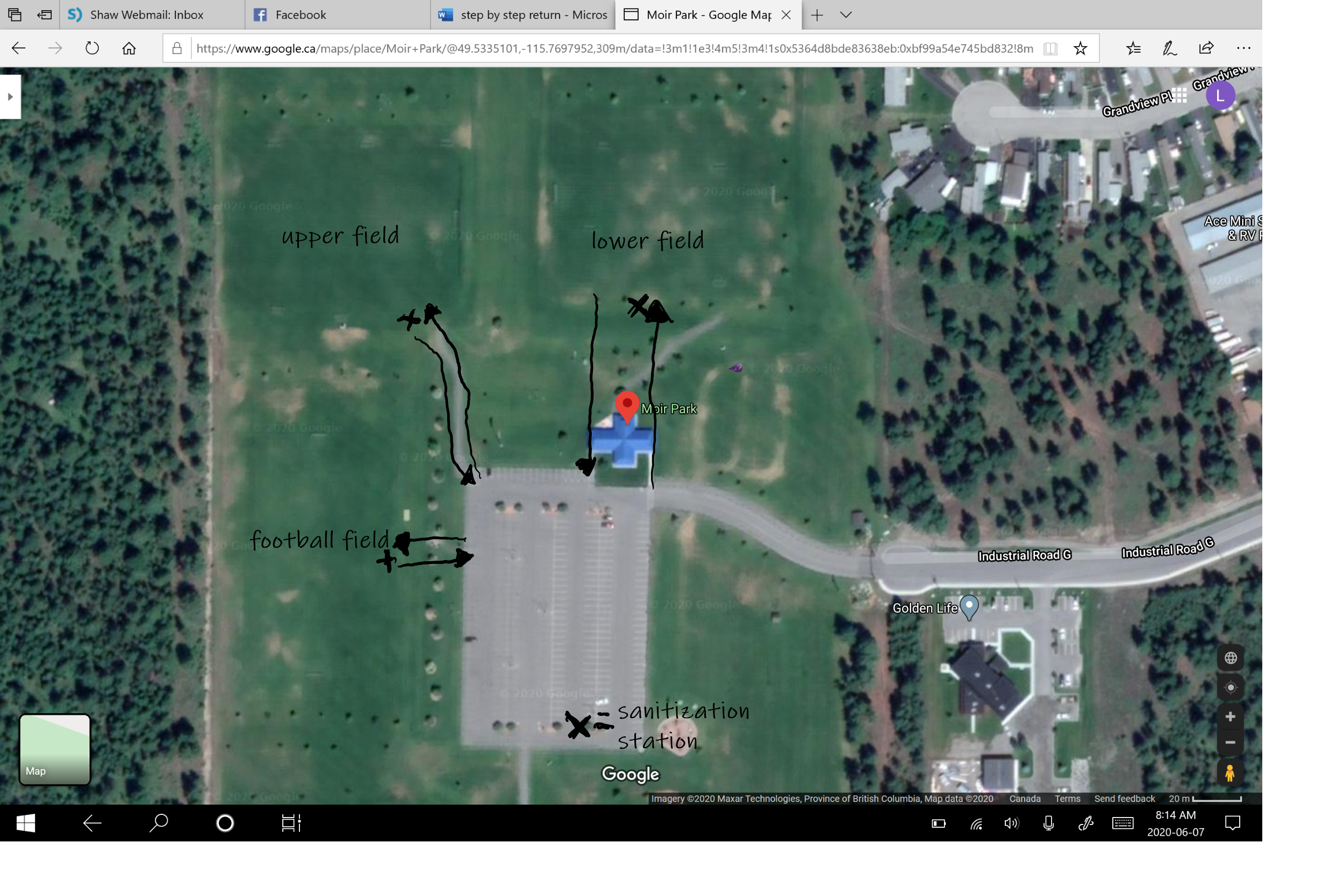The width and height of the screenshot is (1344, 896).
Task: Open the Windows Start menu
Action: click(26, 823)
